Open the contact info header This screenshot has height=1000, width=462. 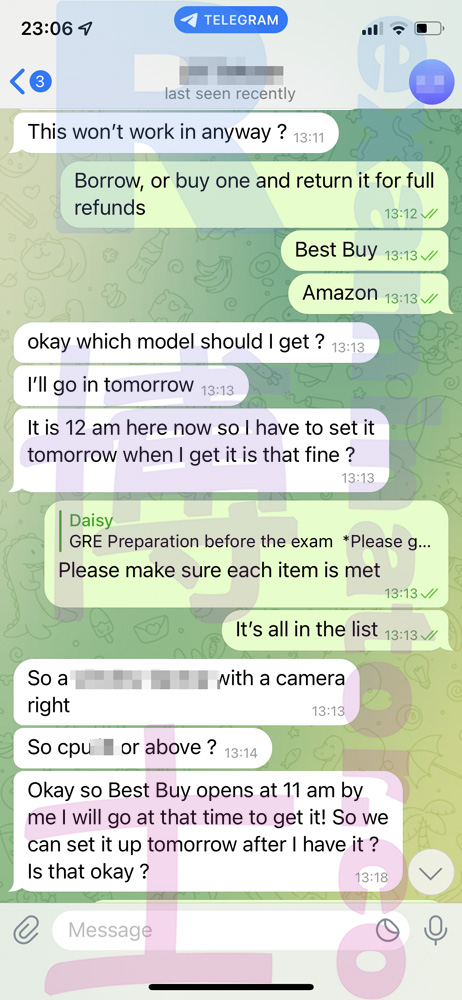coord(230,82)
